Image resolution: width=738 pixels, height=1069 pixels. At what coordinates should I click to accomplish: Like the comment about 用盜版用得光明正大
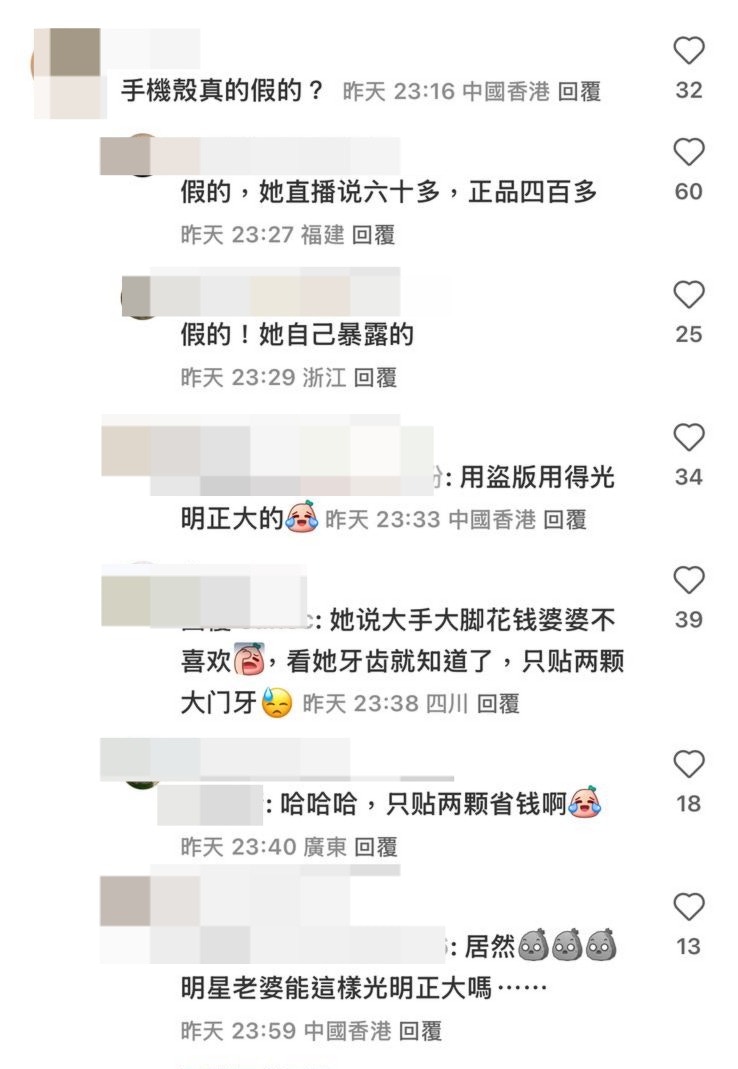(x=689, y=438)
